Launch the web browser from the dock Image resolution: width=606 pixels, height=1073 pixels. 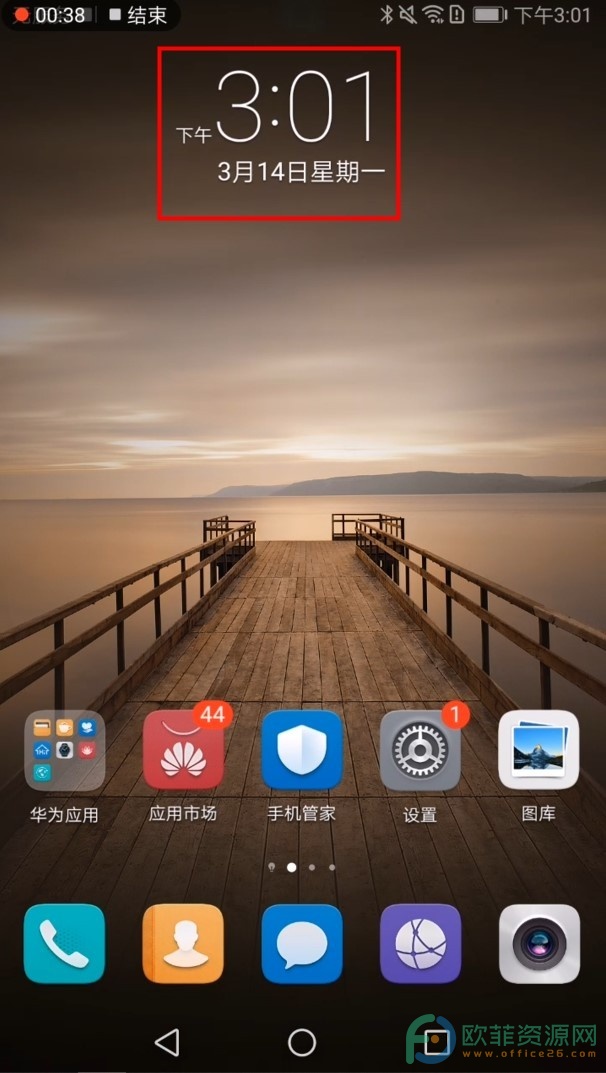point(420,943)
